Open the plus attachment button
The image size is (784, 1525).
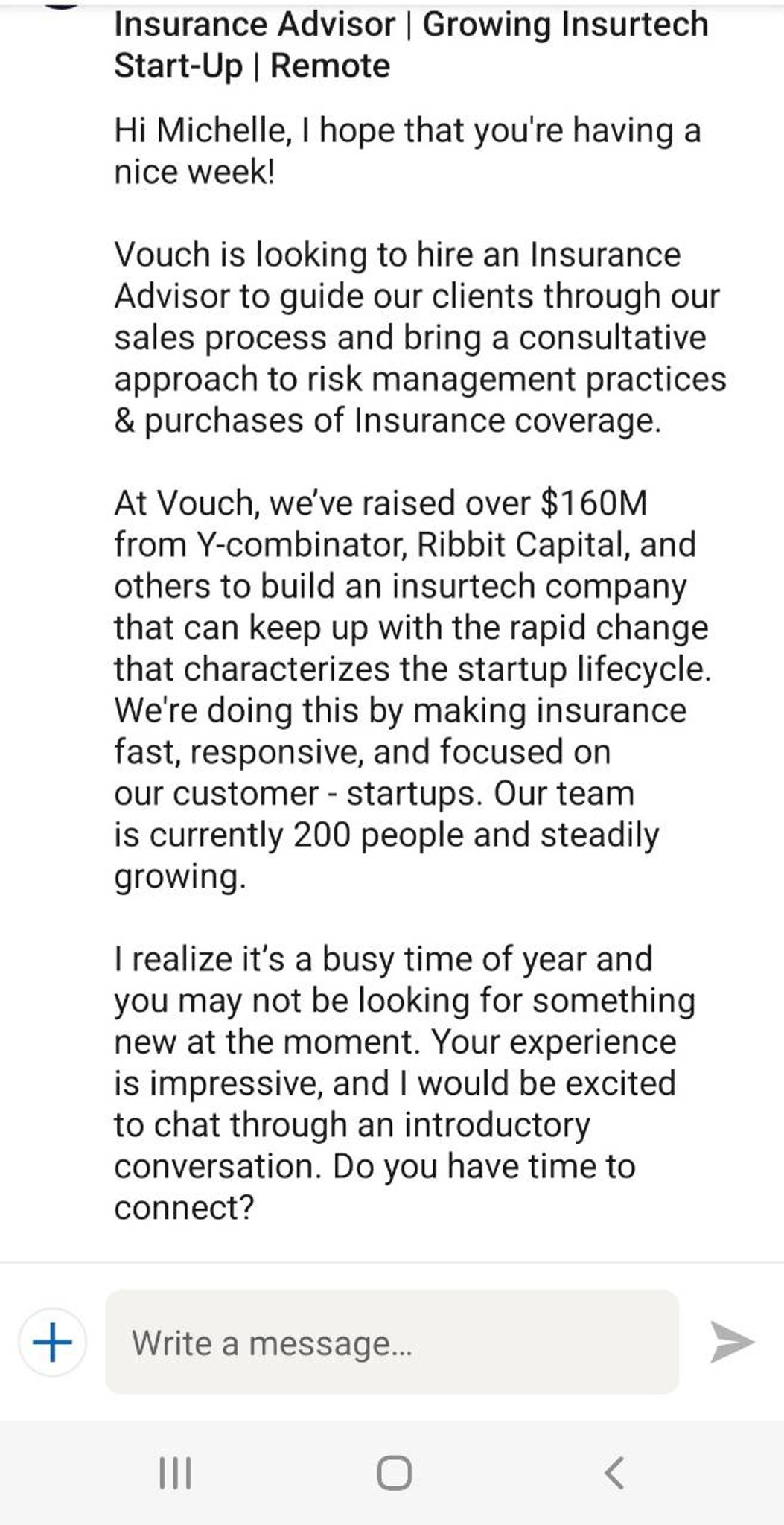pos(52,1343)
